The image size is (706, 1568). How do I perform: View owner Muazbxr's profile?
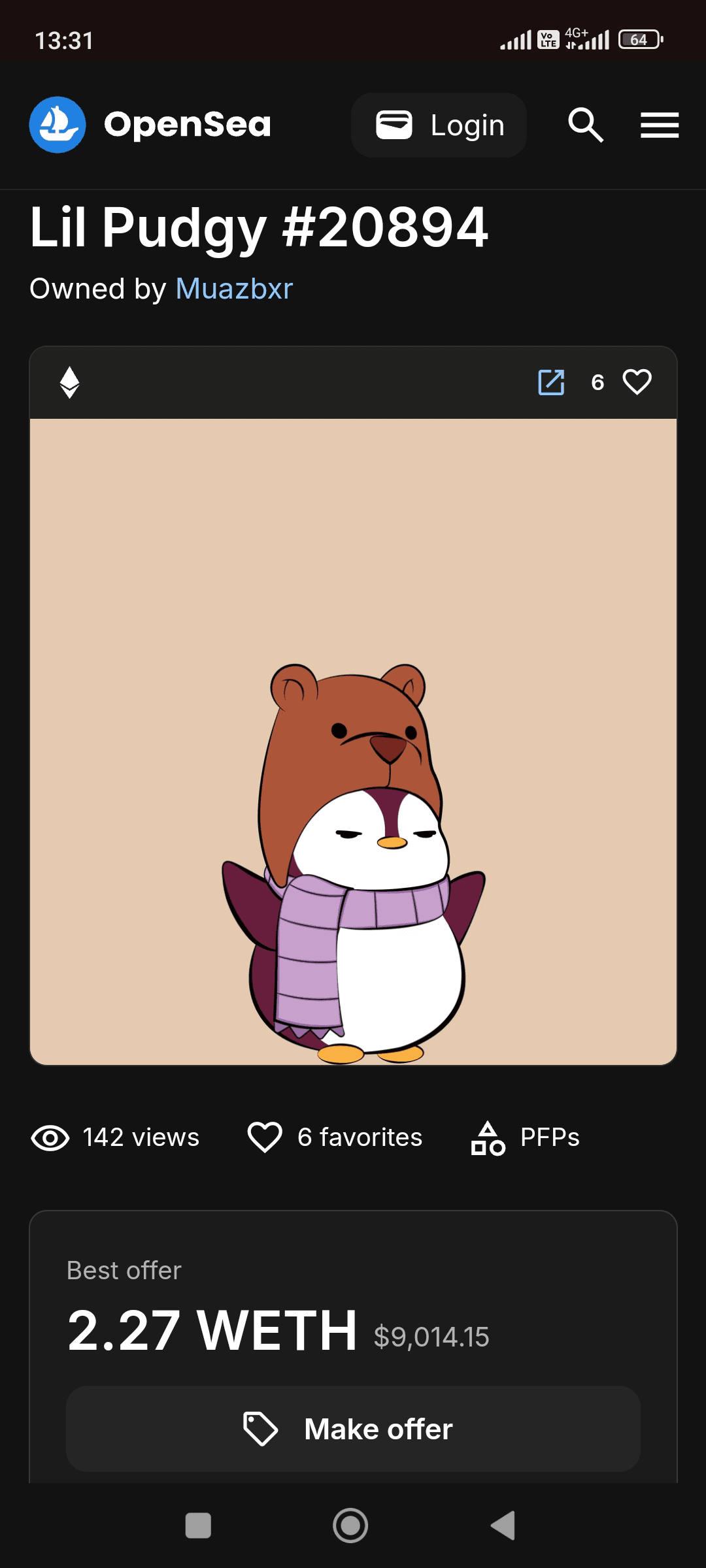234,289
